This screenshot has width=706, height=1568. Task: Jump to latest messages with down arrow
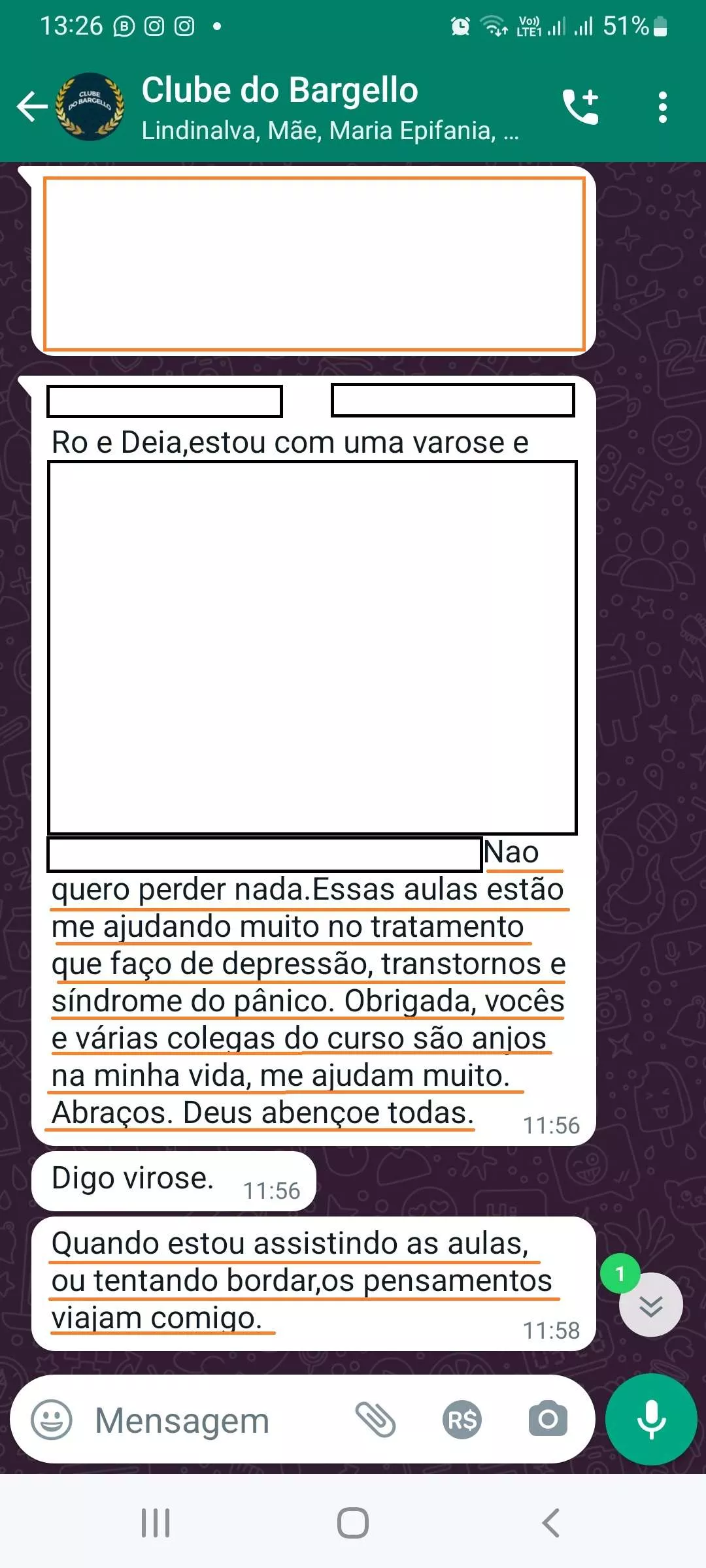tap(651, 1305)
